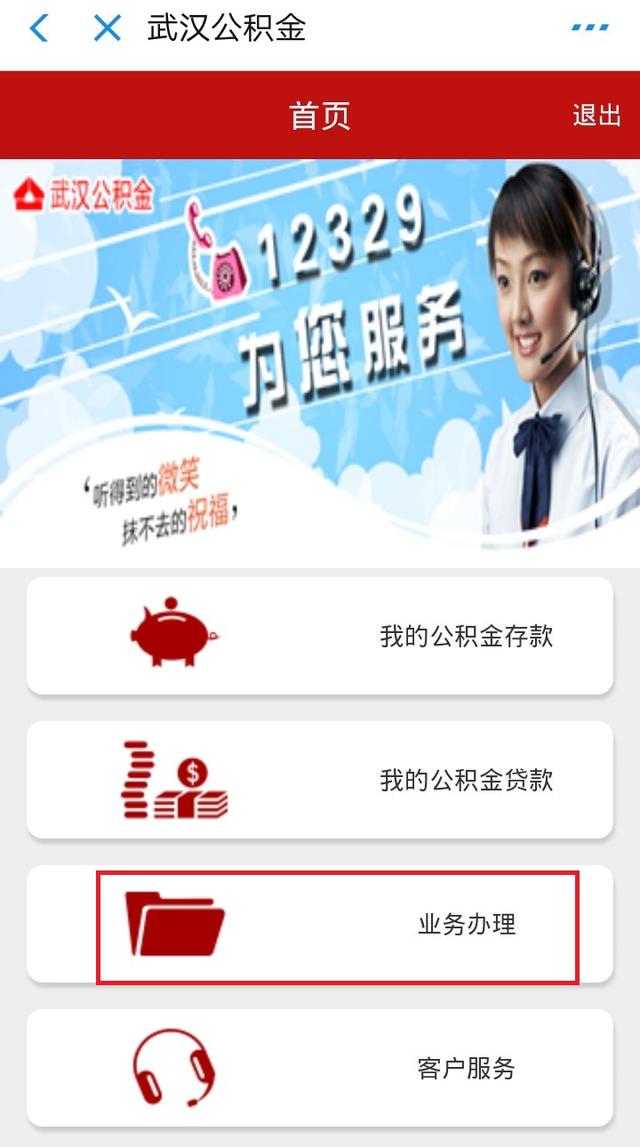The image size is (640, 1147).
Task: View 我的公积金贷款
Action: pos(320,780)
